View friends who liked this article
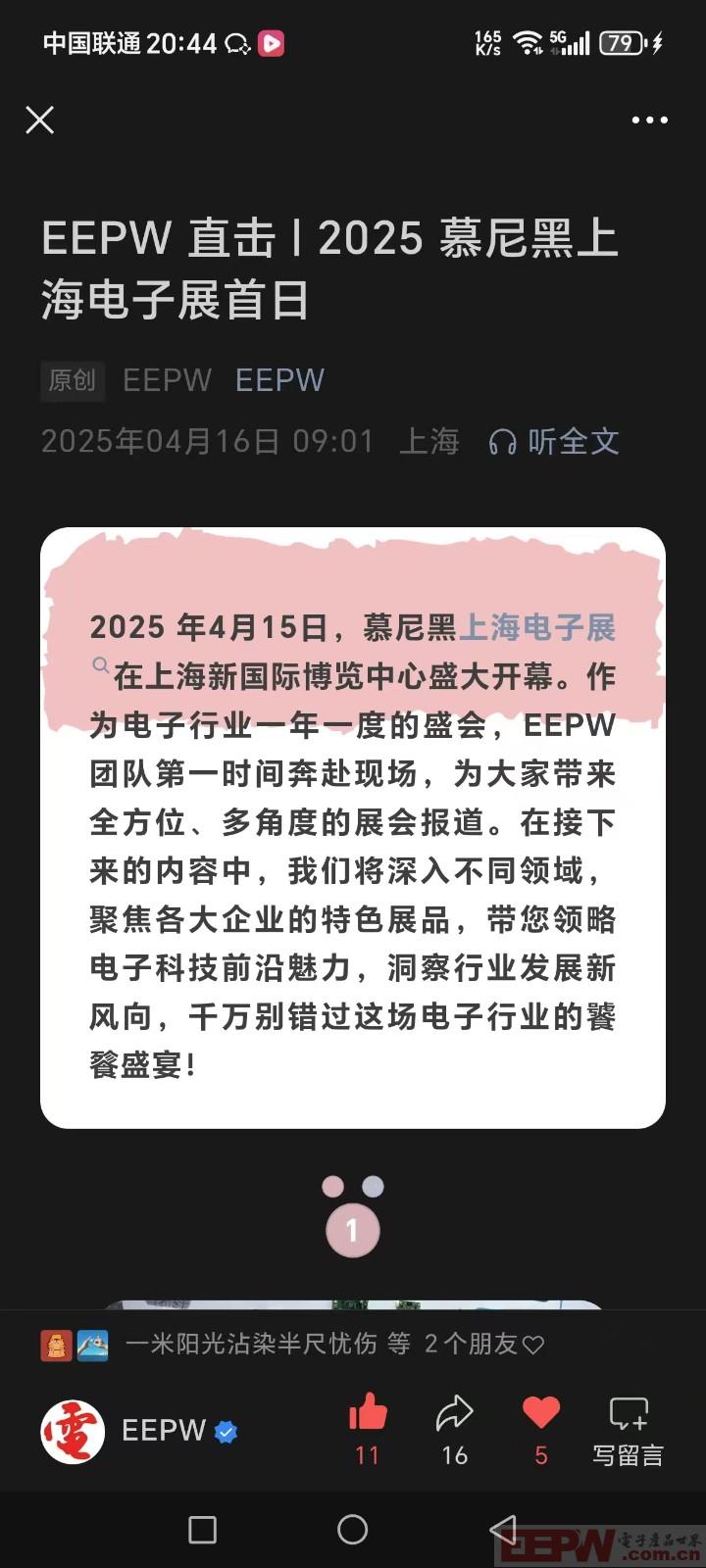Viewport: 706px width, 1568px height. pos(294,1344)
